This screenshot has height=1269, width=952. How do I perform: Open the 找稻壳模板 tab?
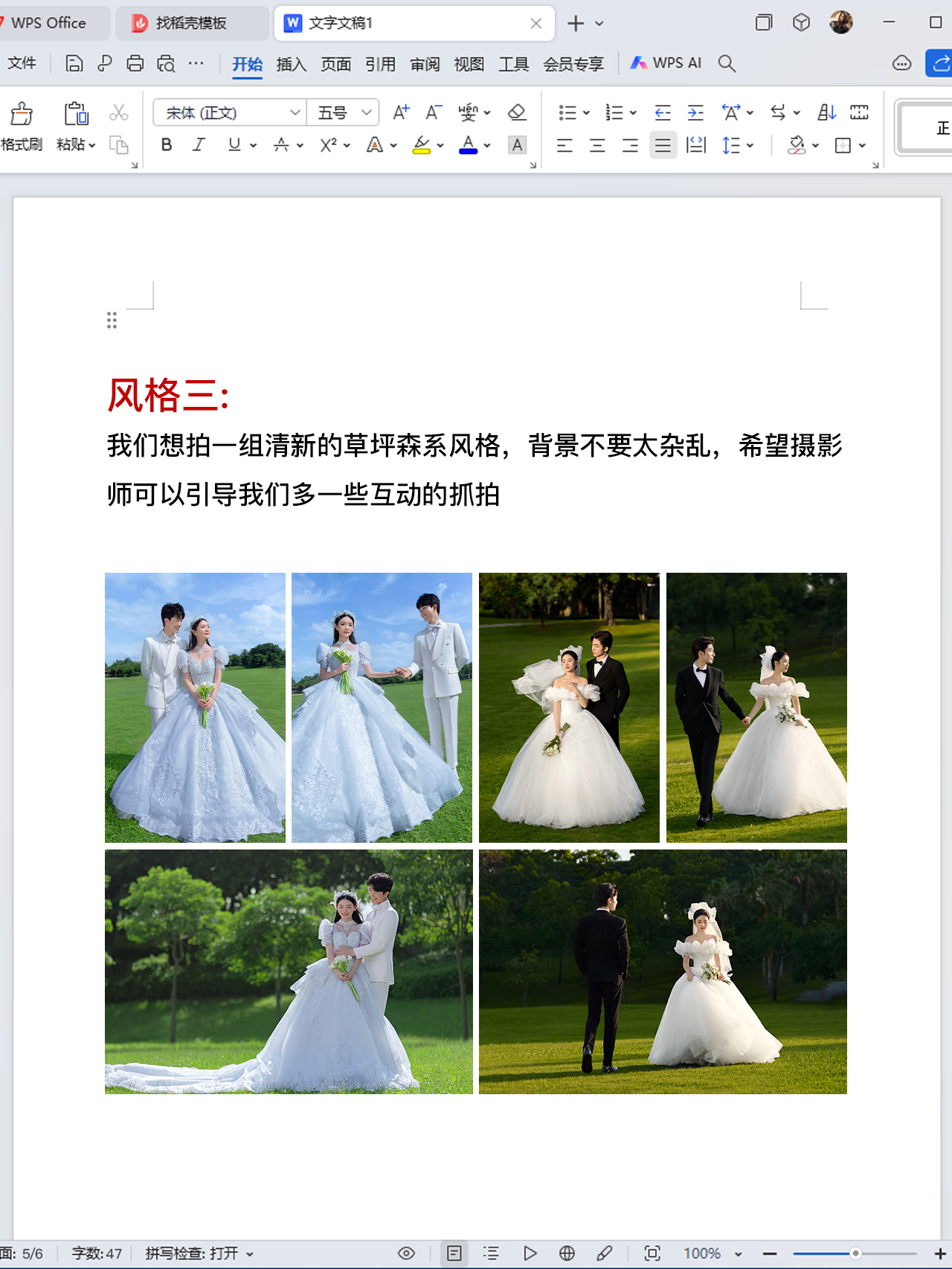tap(190, 24)
